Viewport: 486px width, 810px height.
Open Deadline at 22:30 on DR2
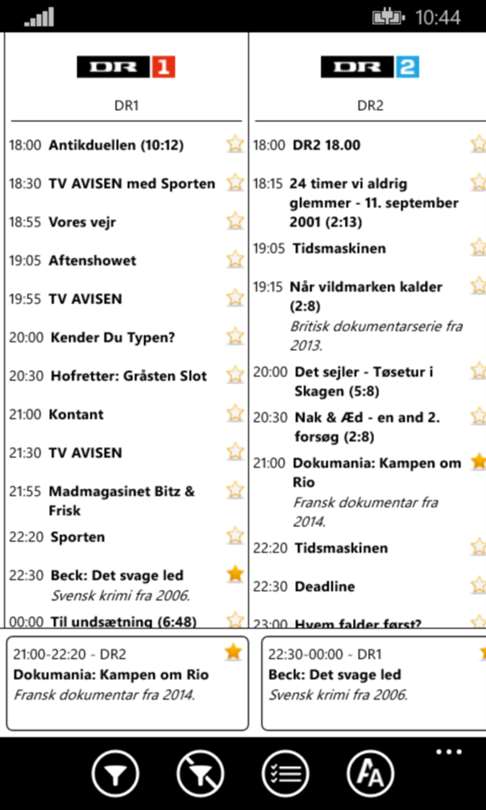click(x=325, y=586)
